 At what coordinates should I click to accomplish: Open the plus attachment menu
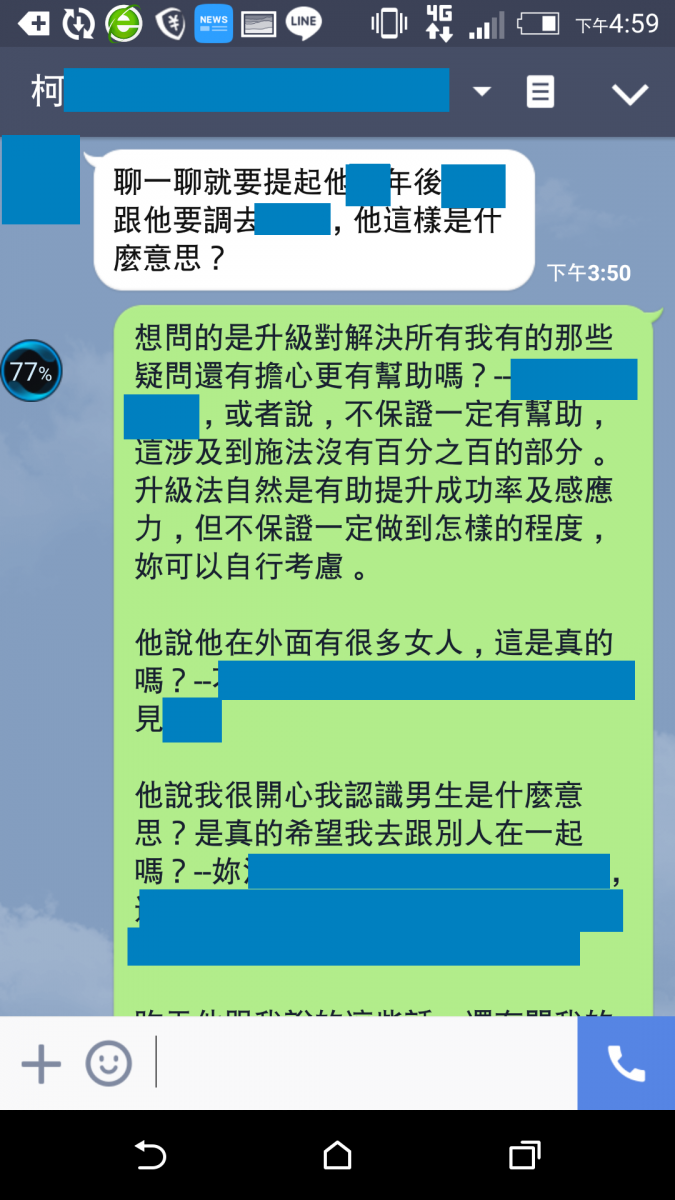[x=41, y=1063]
